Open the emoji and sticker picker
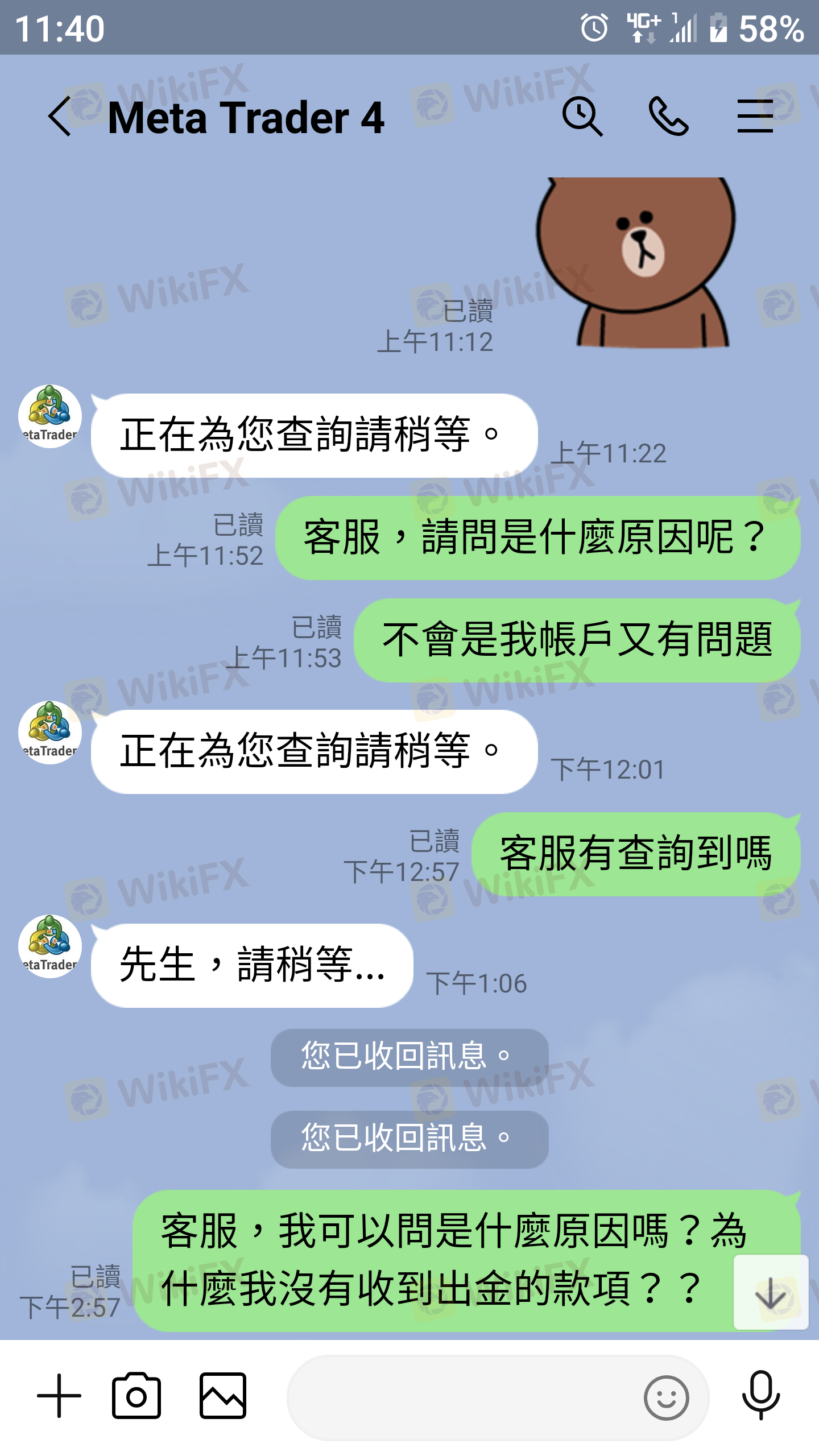The height and width of the screenshot is (1456, 819). (x=666, y=1397)
